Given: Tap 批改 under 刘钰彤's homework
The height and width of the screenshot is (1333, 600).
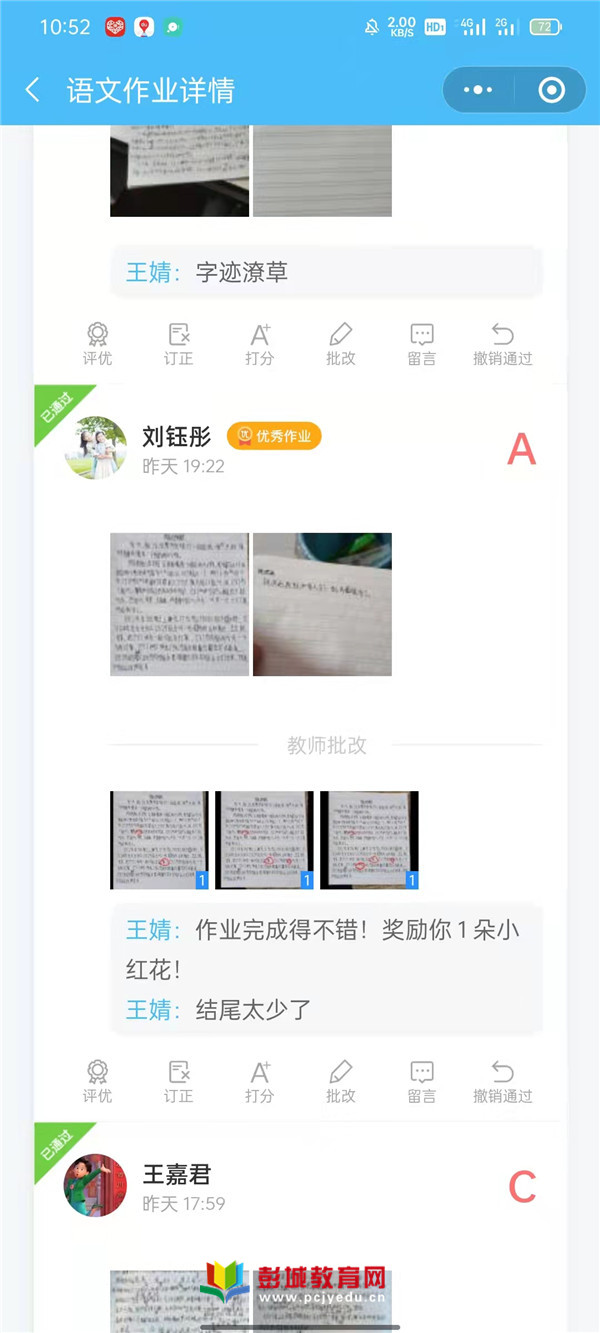Looking at the screenshot, I should tap(341, 1081).
